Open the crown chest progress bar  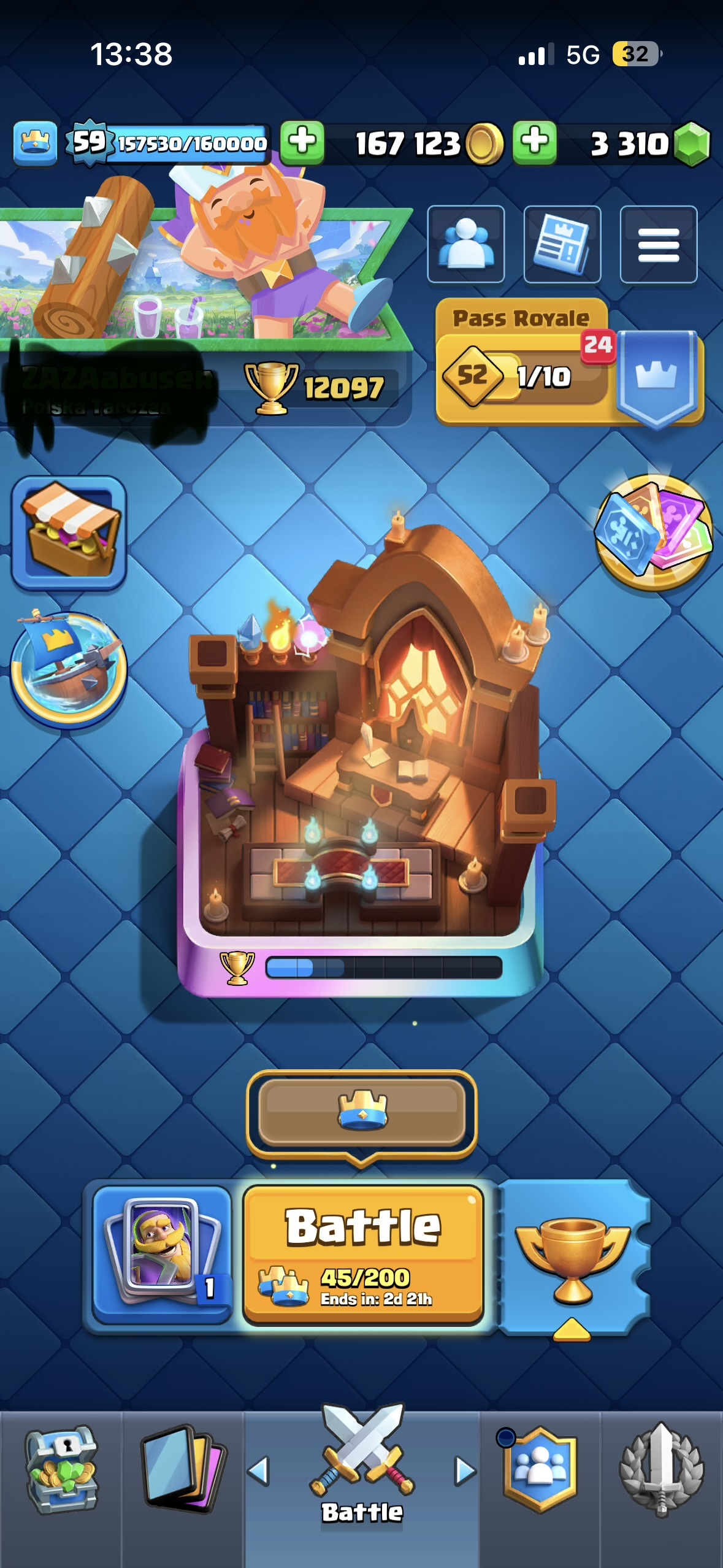coord(362,1112)
